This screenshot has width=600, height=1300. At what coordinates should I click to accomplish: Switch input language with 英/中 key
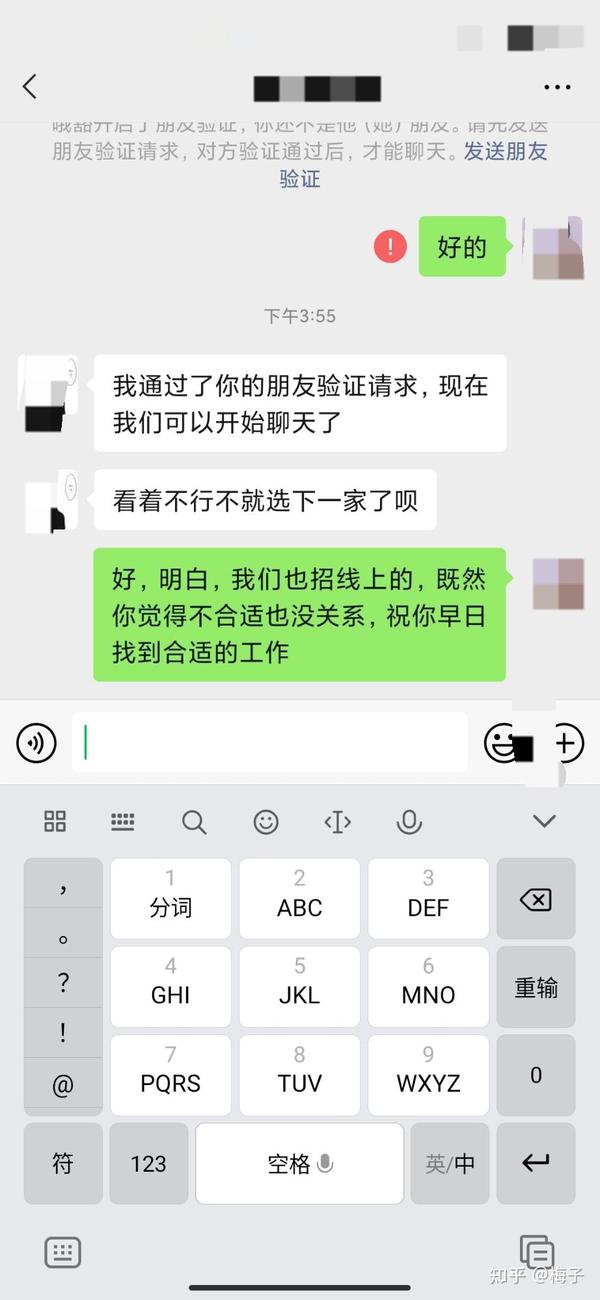click(x=450, y=1163)
